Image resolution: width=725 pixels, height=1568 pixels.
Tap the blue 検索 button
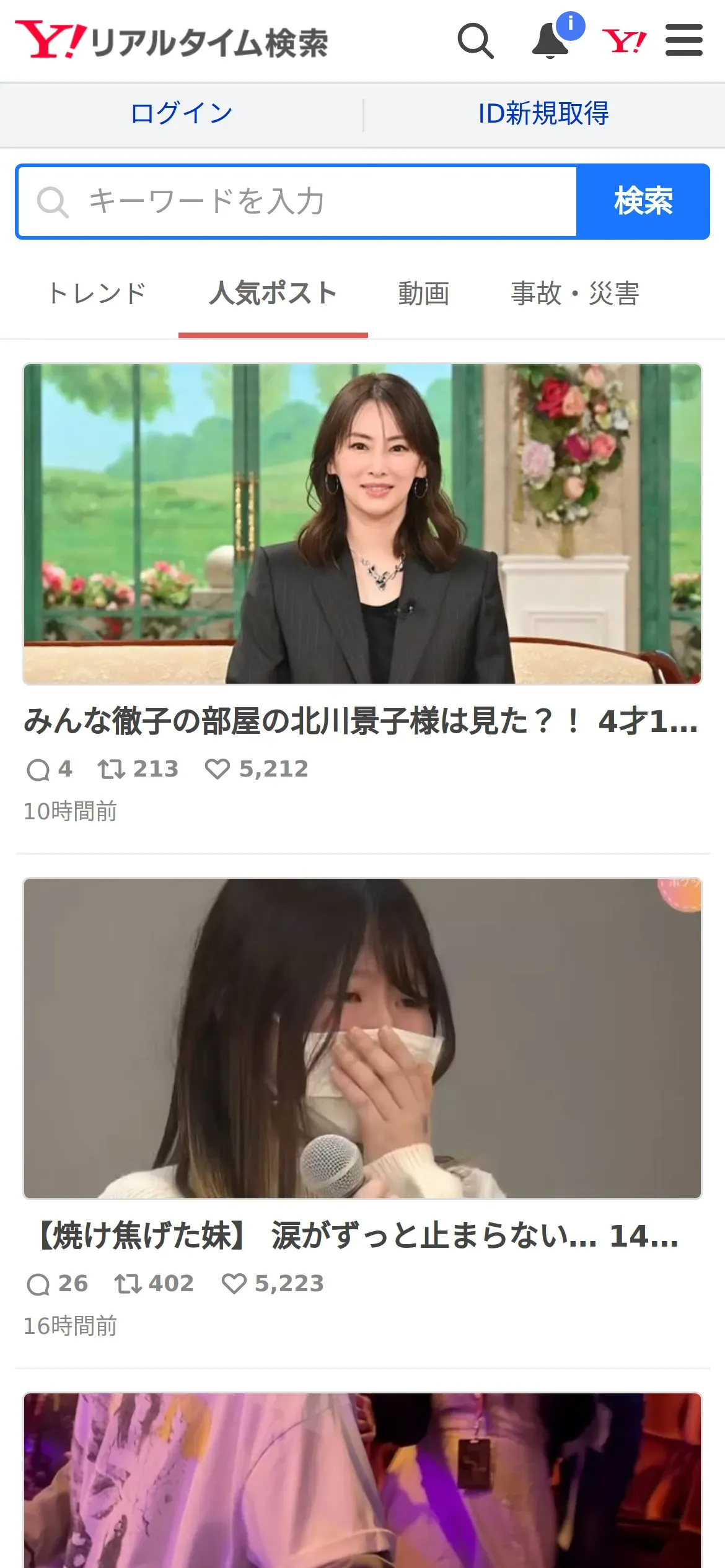tap(643, 201)
